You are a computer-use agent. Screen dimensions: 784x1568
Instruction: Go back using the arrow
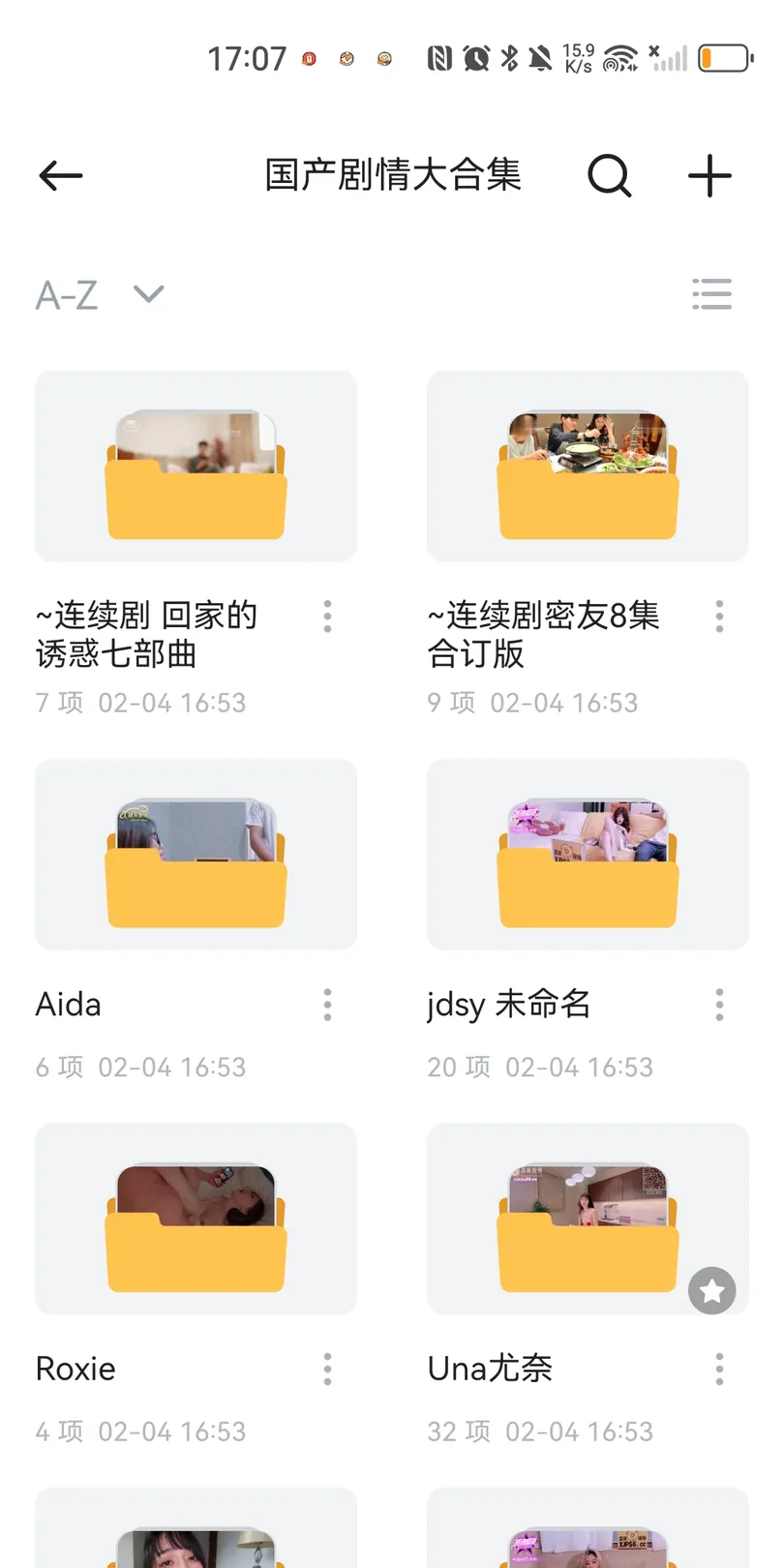tap(61, 175)
